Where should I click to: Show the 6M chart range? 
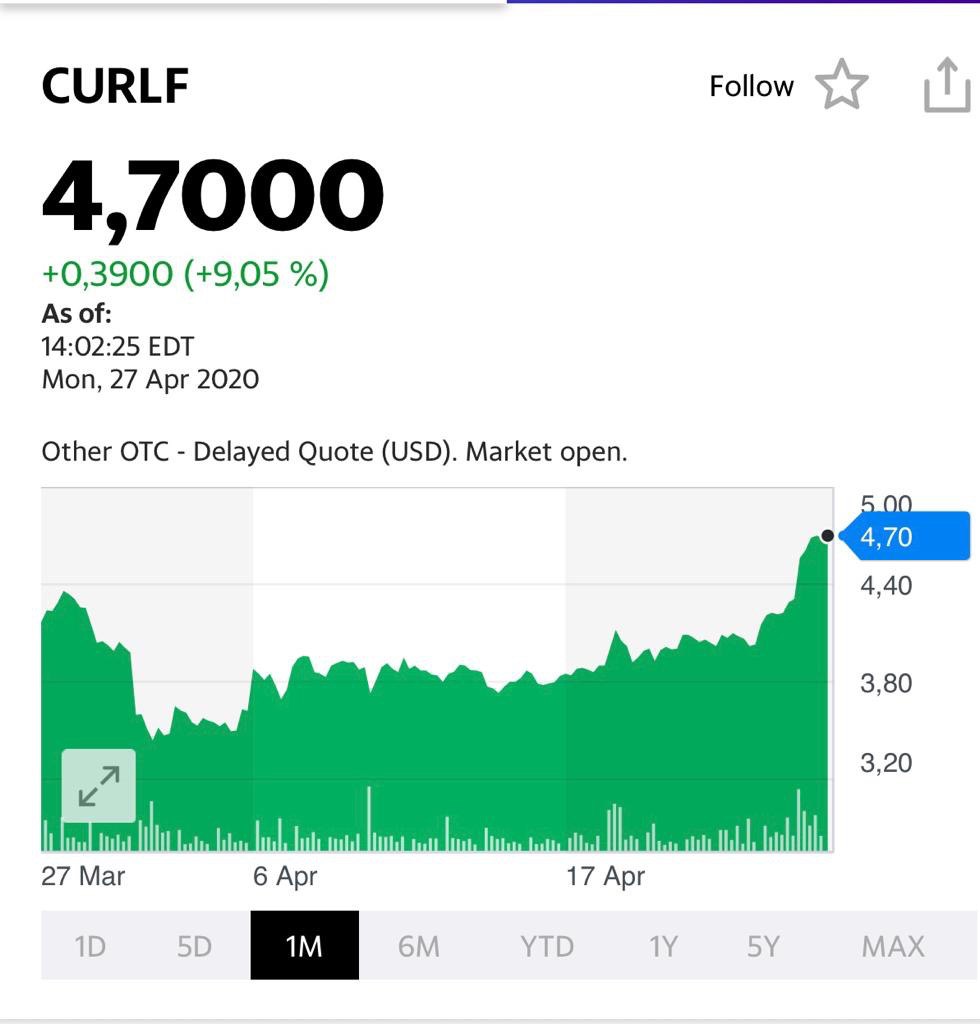[419, 946]
